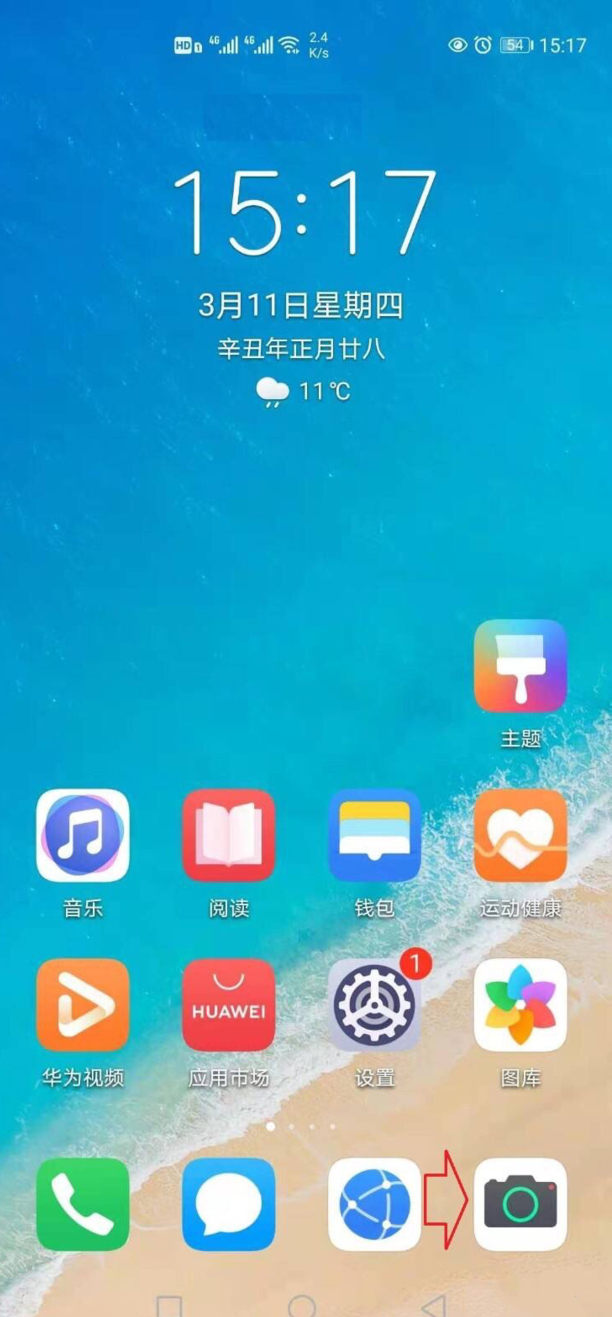This screenshot has height=1317, width=612.
Task: Tap the clock widget showing 15:17
Action: pyautogui.click(x=304, y=213)
